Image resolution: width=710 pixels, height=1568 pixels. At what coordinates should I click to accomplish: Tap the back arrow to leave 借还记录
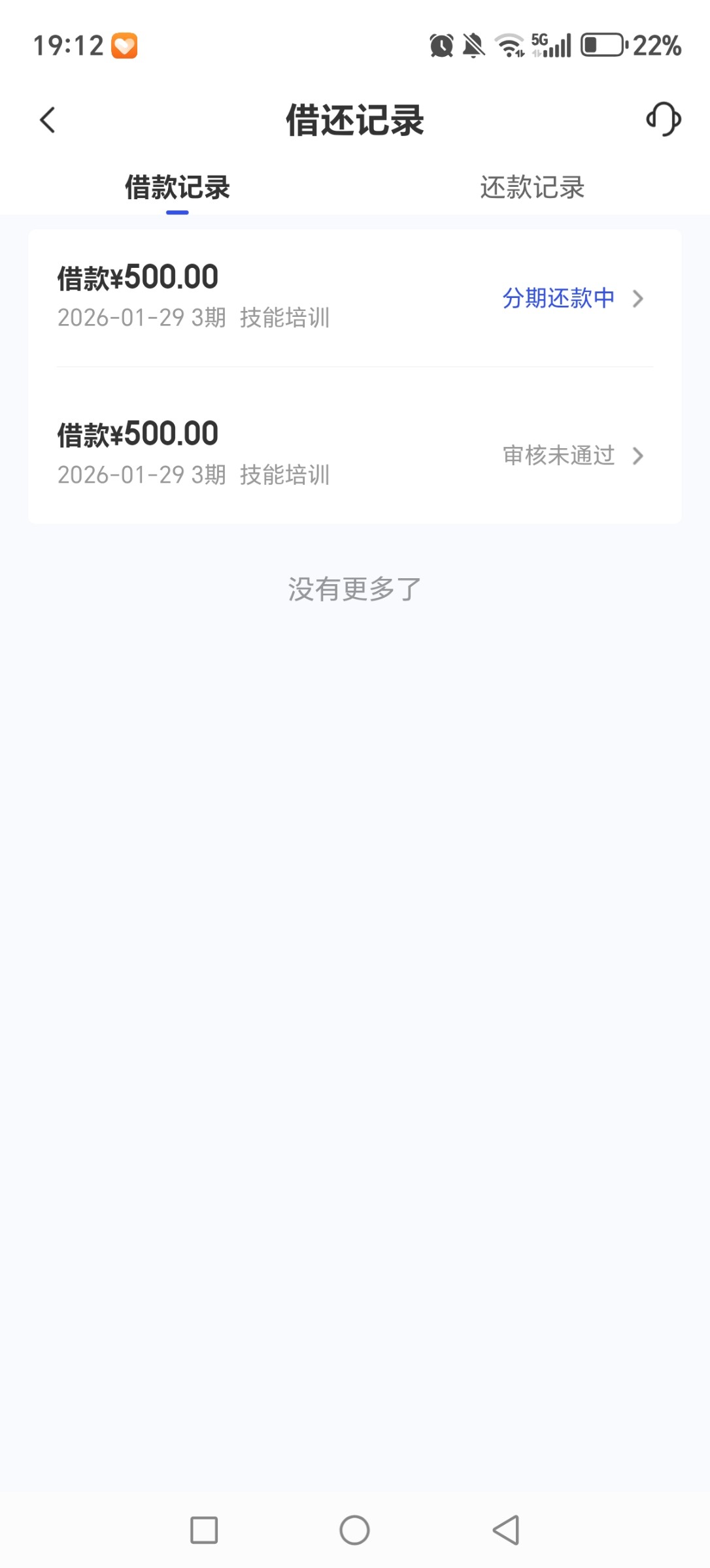pos(47,120)
